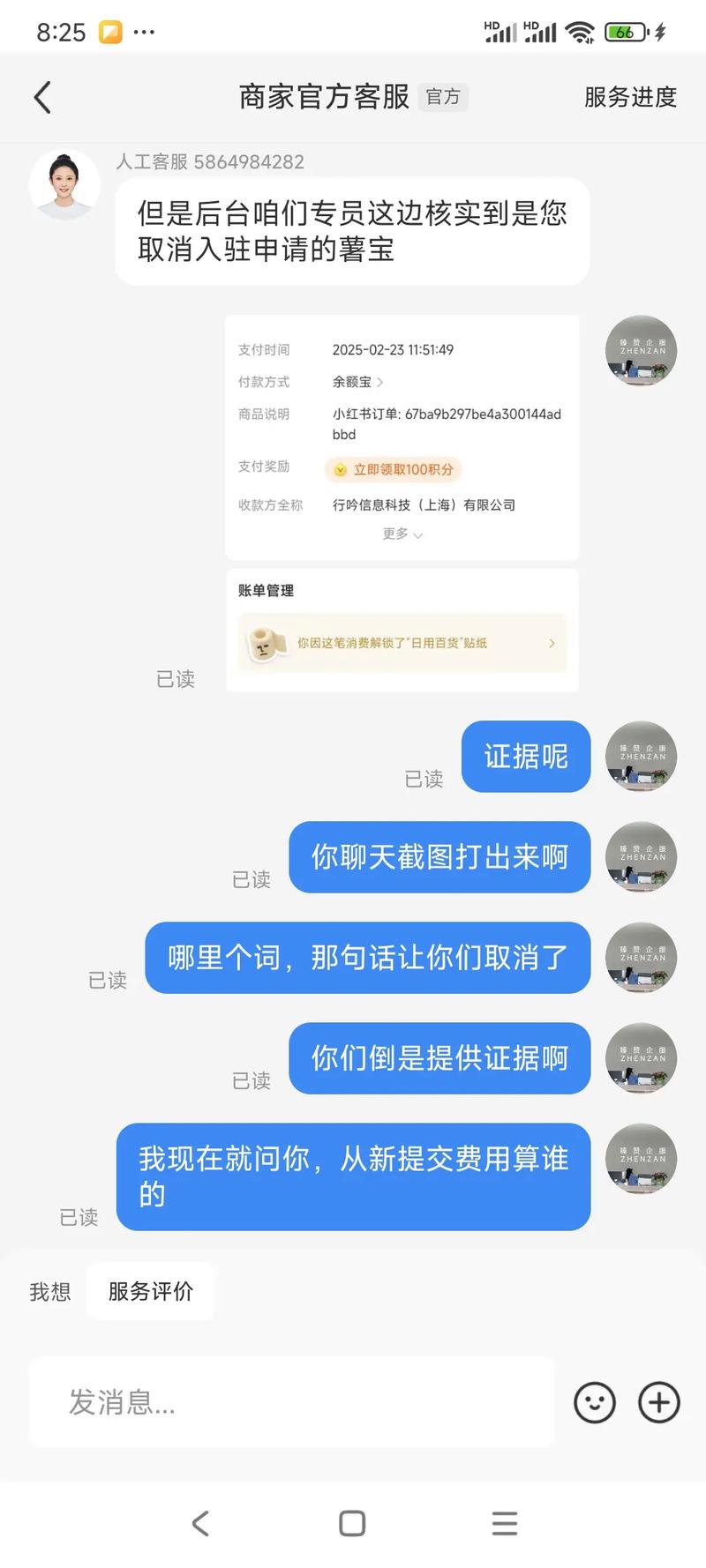The height and width of the screenshot is (1568, 706).
Task: Open the plus attachment menu
Action: point(659,1402)
